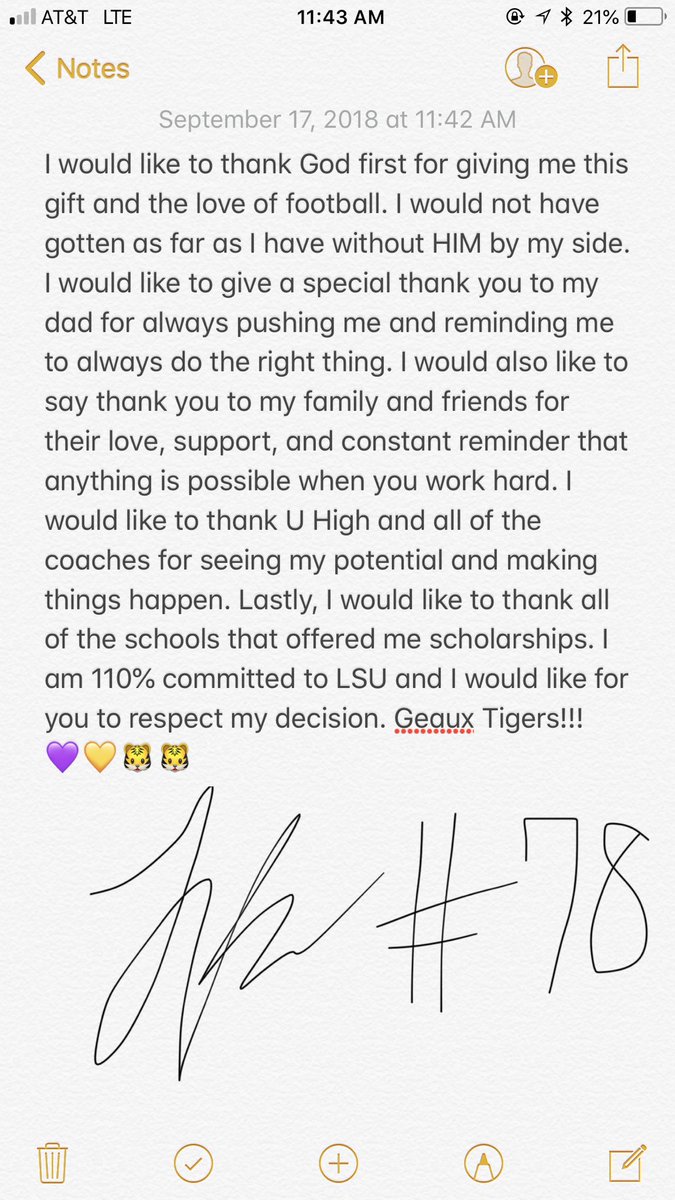
Task: Open the markup pen drawing tool
Action: [x=483, y=1163]
